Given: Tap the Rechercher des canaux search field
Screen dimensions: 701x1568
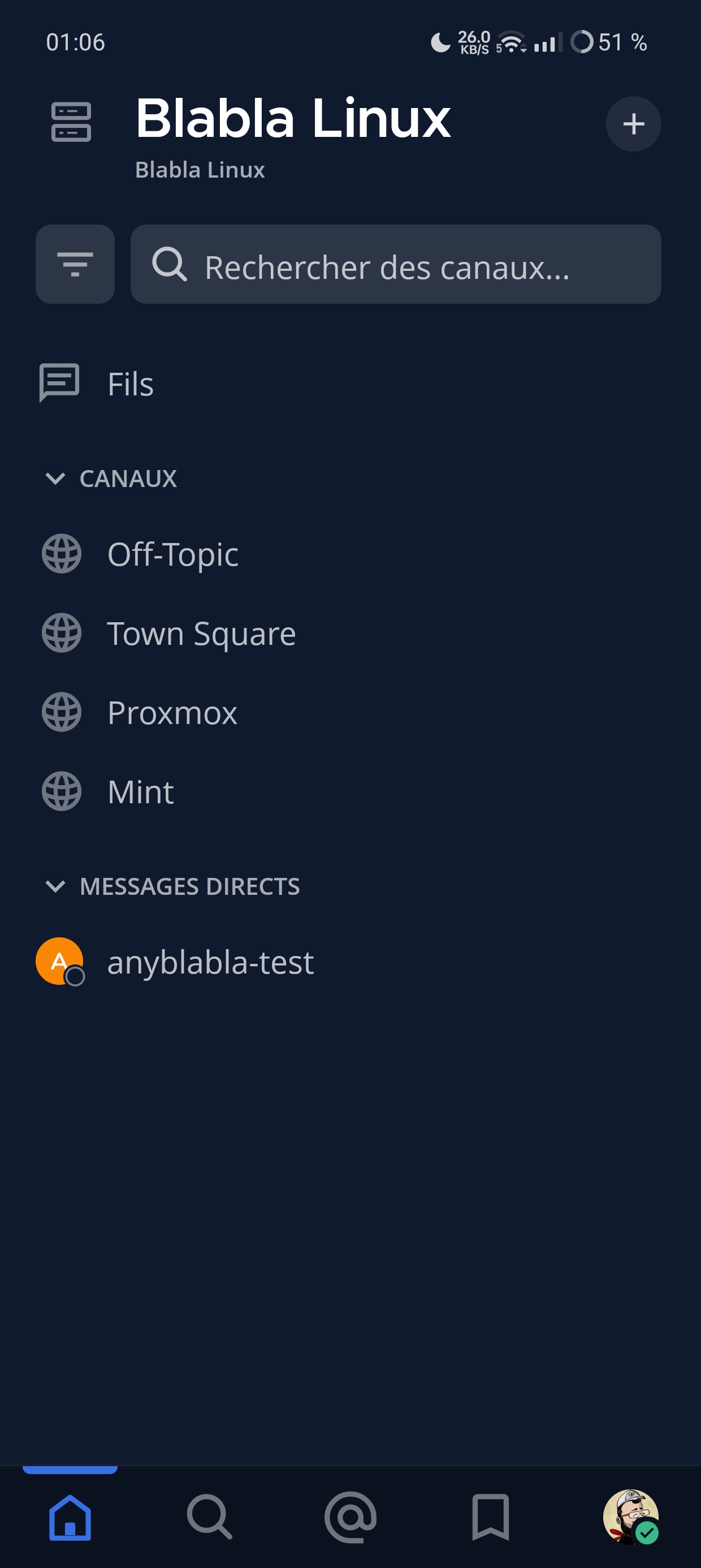Looking at the screenshot, I should pos(396,264).
